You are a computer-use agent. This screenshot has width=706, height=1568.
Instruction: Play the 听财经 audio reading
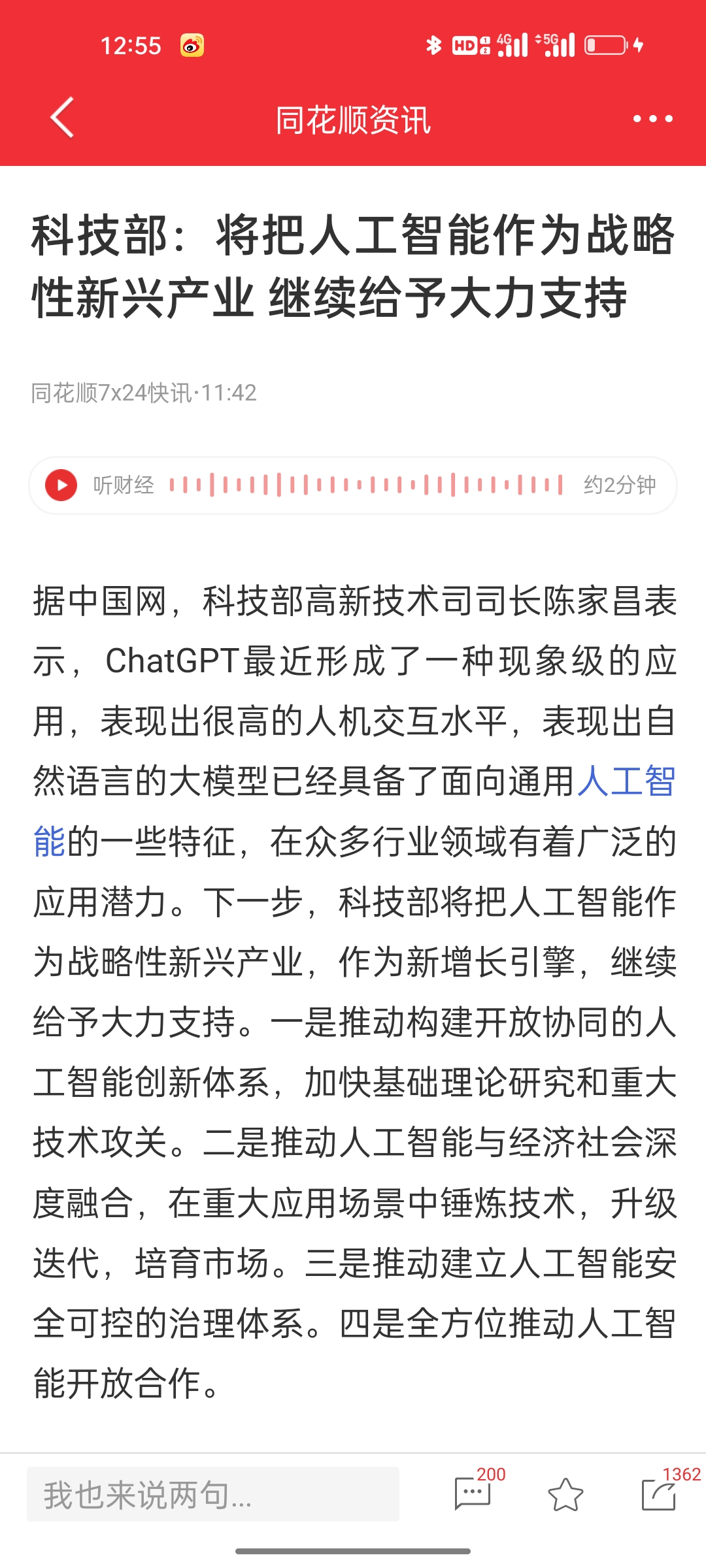click(x=61, y=485)
